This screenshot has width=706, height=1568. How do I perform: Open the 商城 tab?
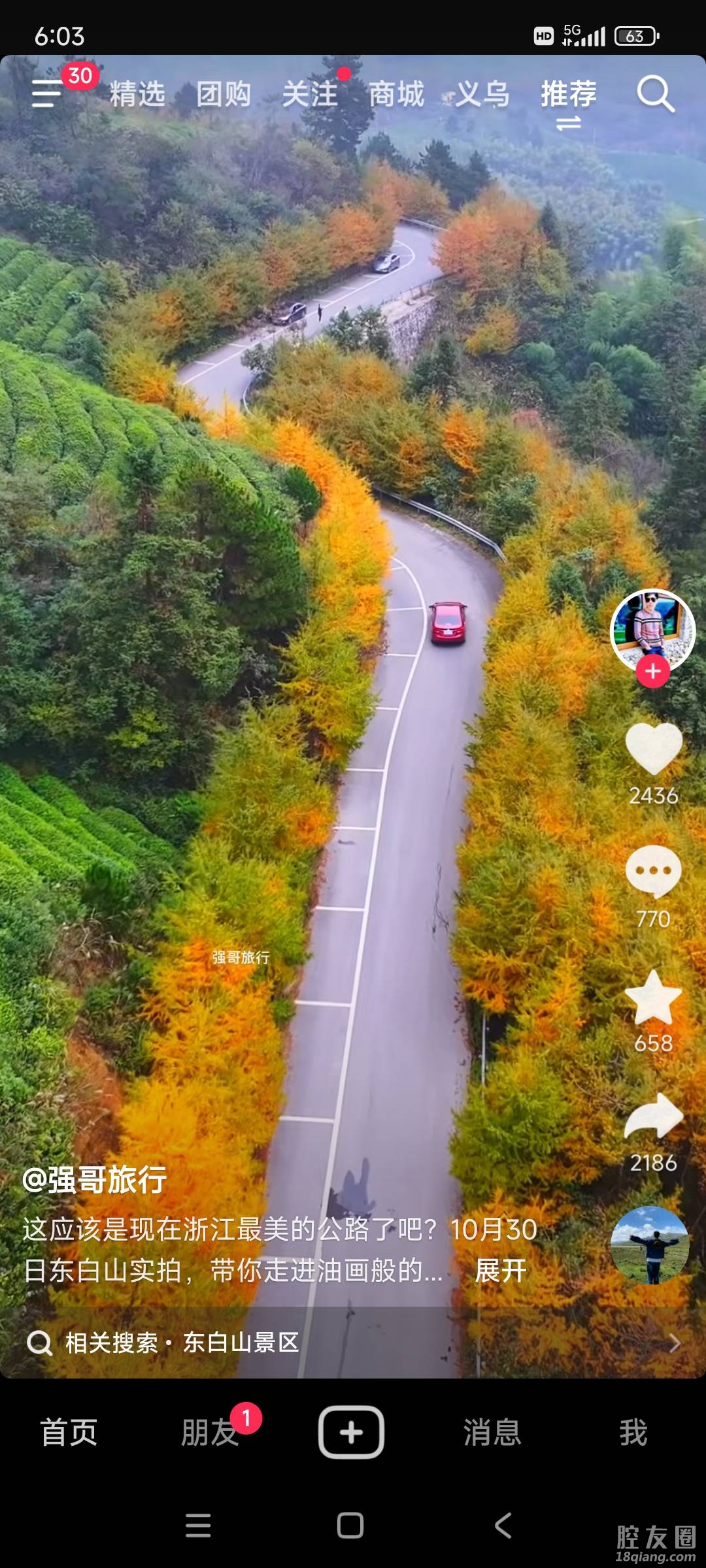click(x=396, y=94)
